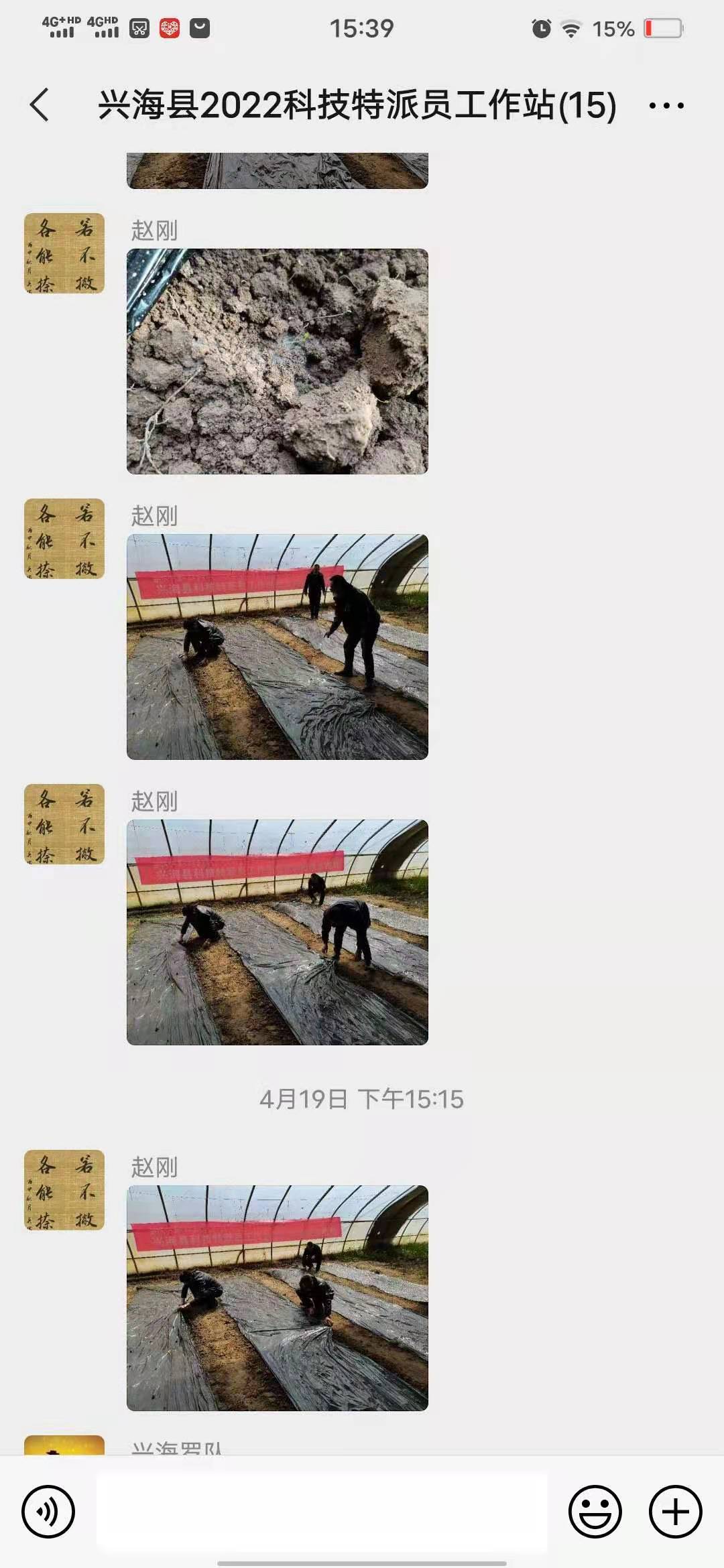The image size is (724, 1568).
Task: Open the emoji picker
Action: click(x=595, y=1512)
